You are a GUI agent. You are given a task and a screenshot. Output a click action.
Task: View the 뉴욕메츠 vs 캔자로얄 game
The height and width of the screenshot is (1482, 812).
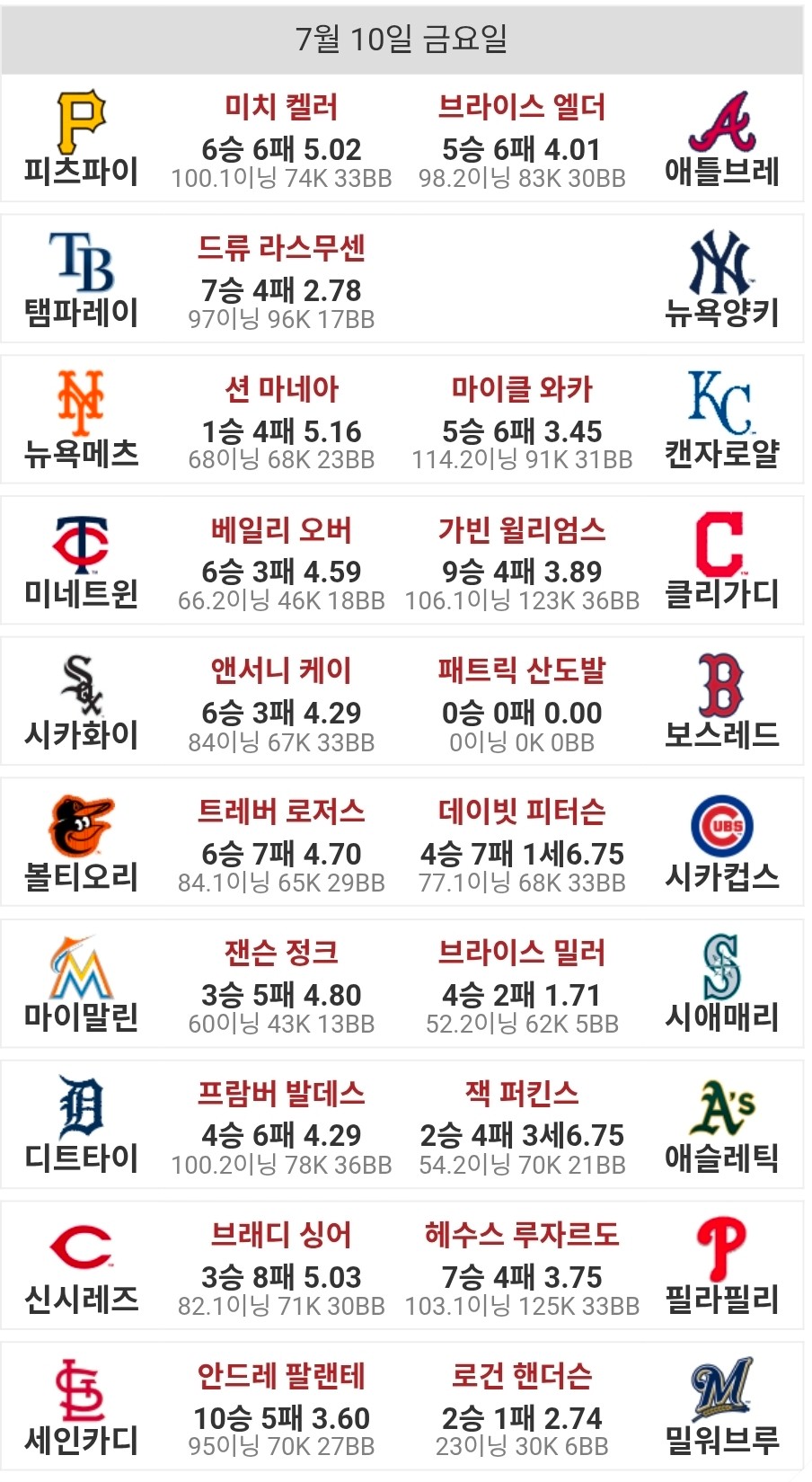coord(402,420)
